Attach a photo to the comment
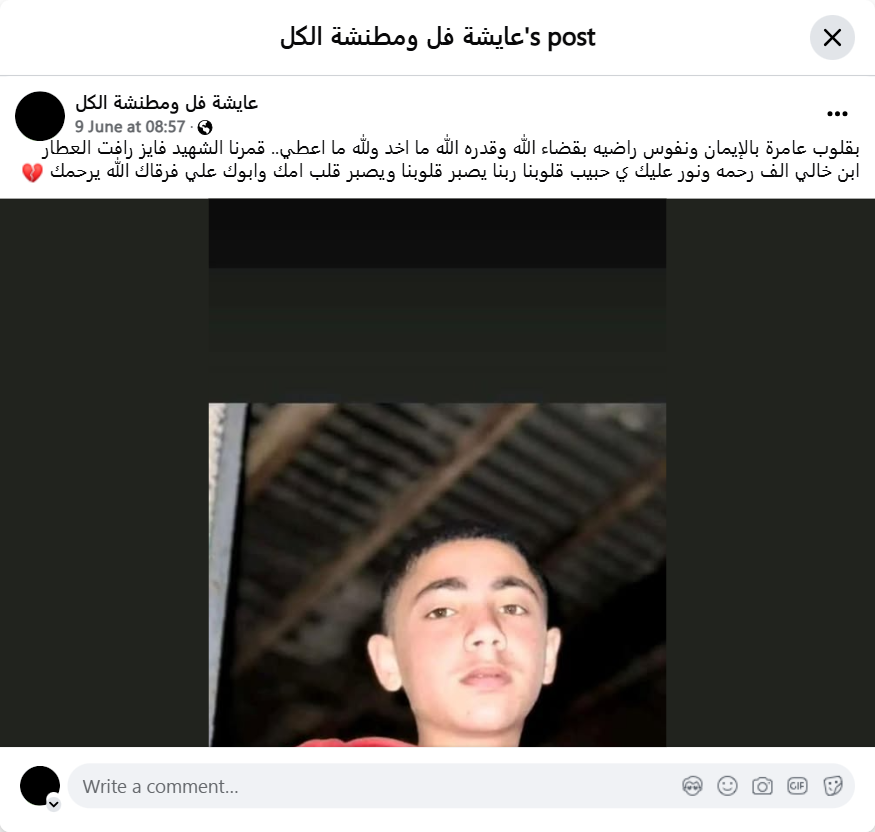This screenshot has height=832, width=875. tap(763, 786)
